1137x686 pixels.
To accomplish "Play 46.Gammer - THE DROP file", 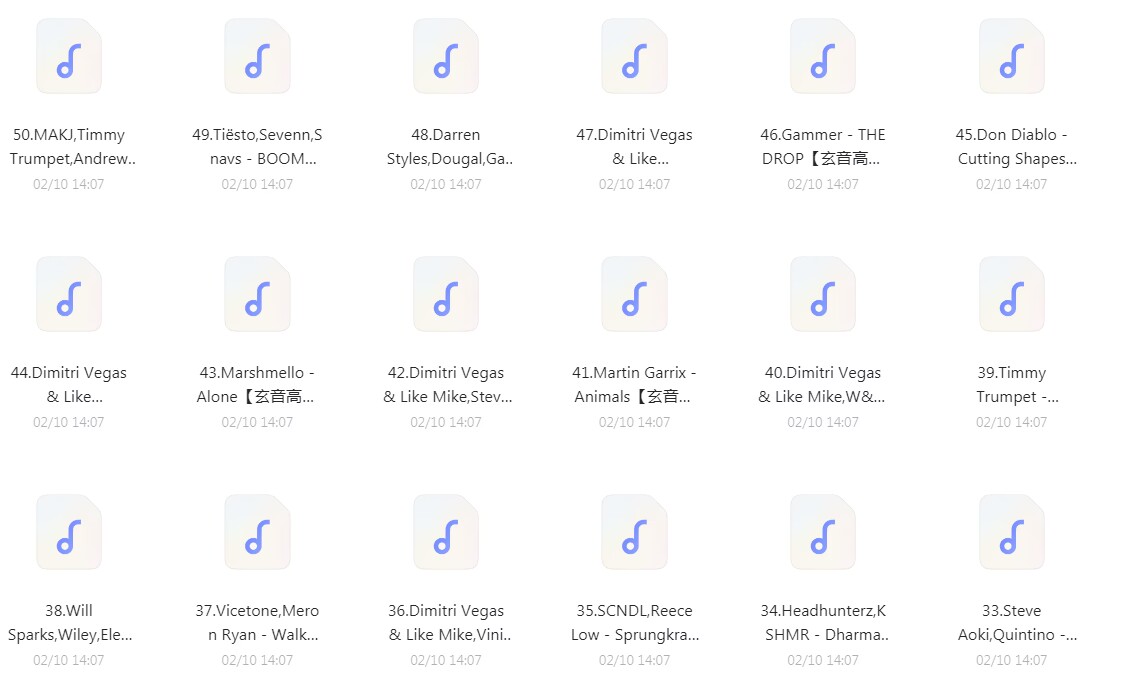I will point(823,57).
